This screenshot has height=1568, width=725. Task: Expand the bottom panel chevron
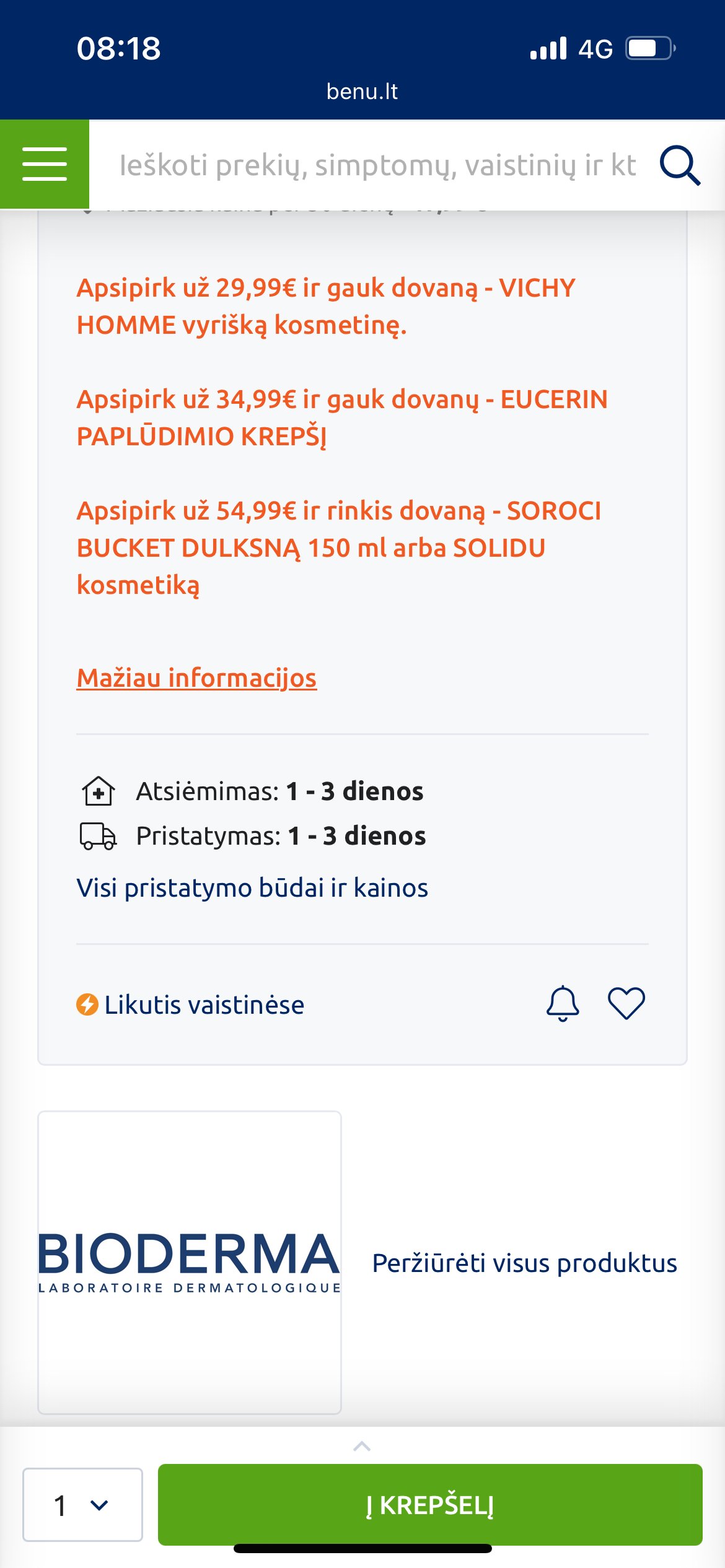coord(362,1447)
